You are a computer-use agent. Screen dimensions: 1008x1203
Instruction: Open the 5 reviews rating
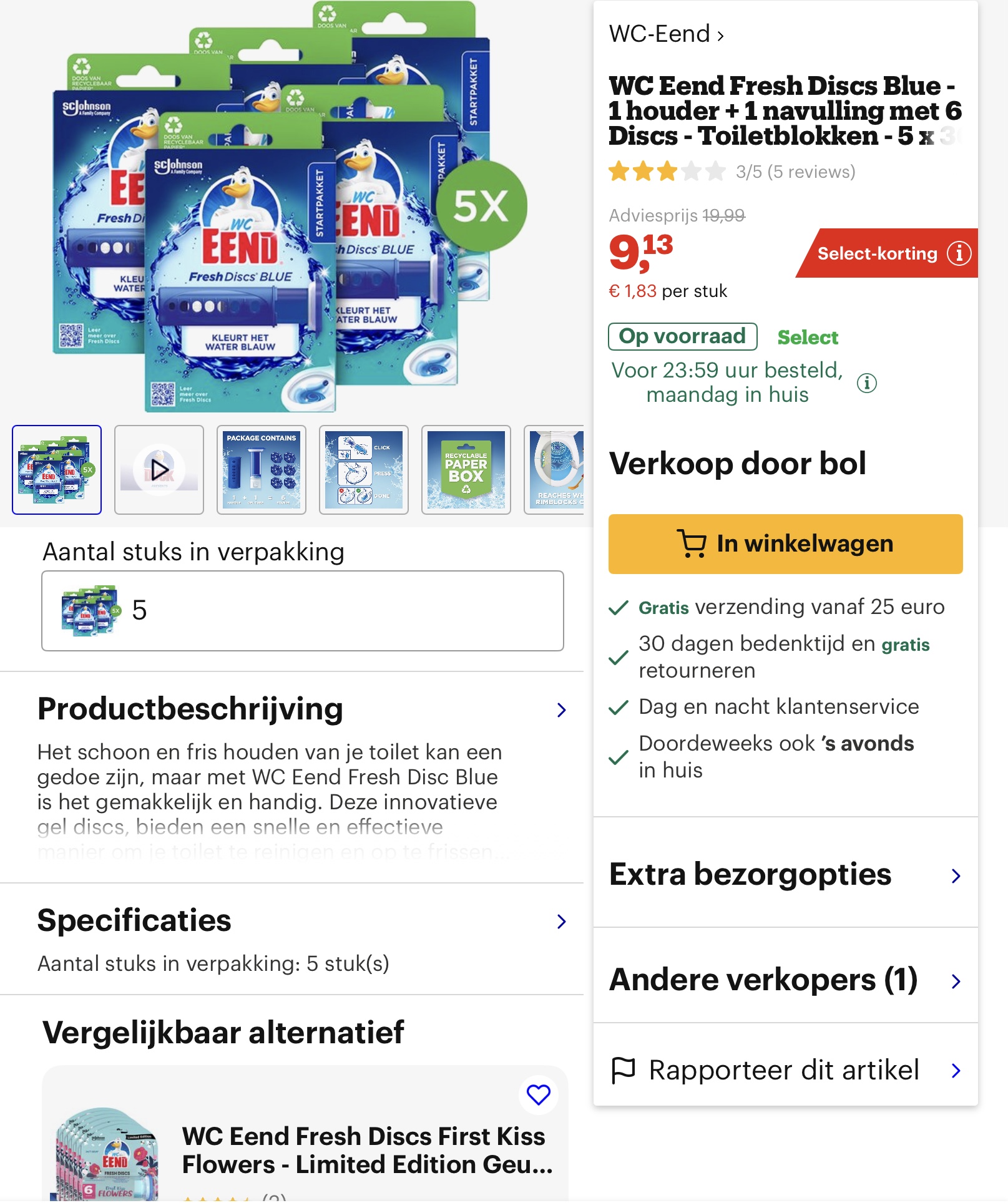point(795,172)
